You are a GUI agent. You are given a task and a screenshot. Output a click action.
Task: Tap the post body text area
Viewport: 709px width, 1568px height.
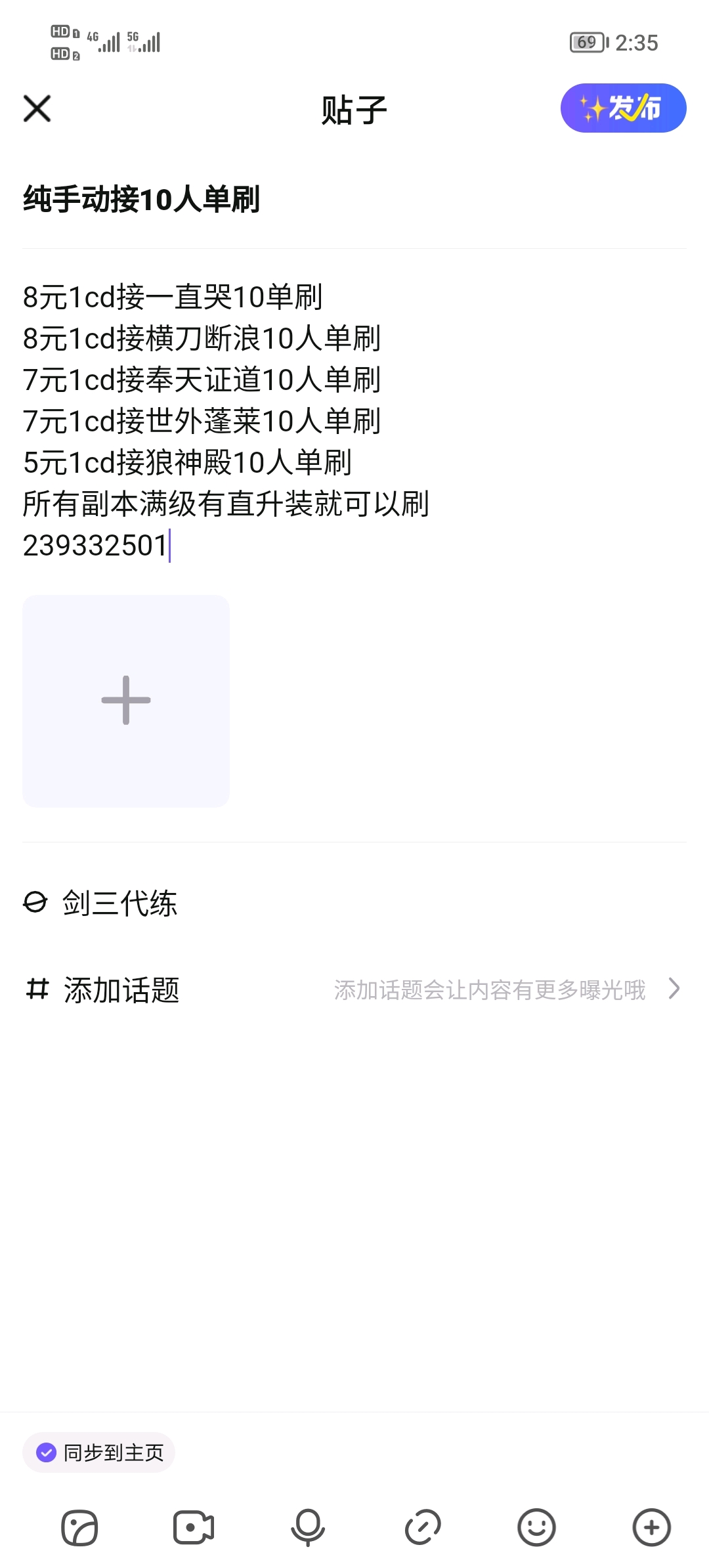pyautogui.click(x=354, y=421)
